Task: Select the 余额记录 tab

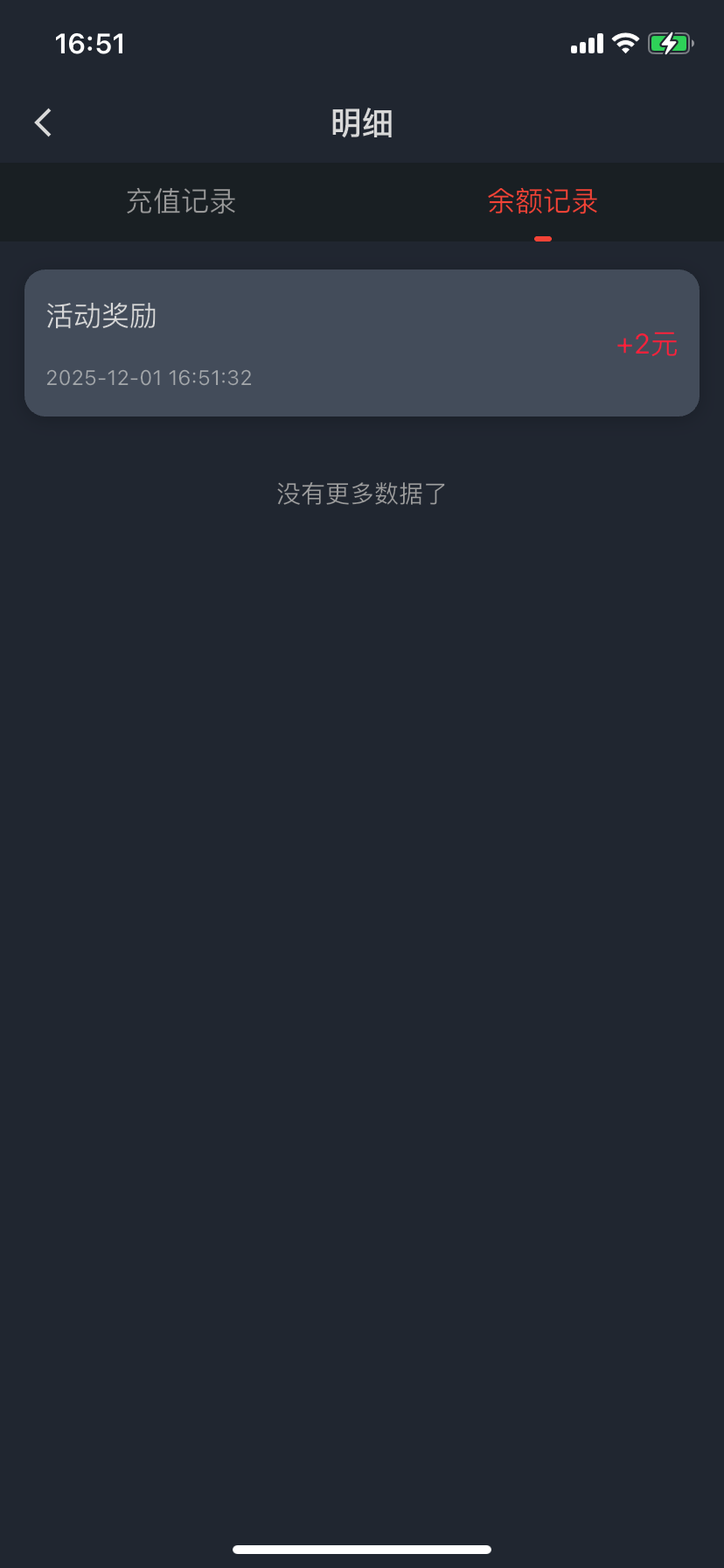Action: pyautogui.click(x=542, y=202)
